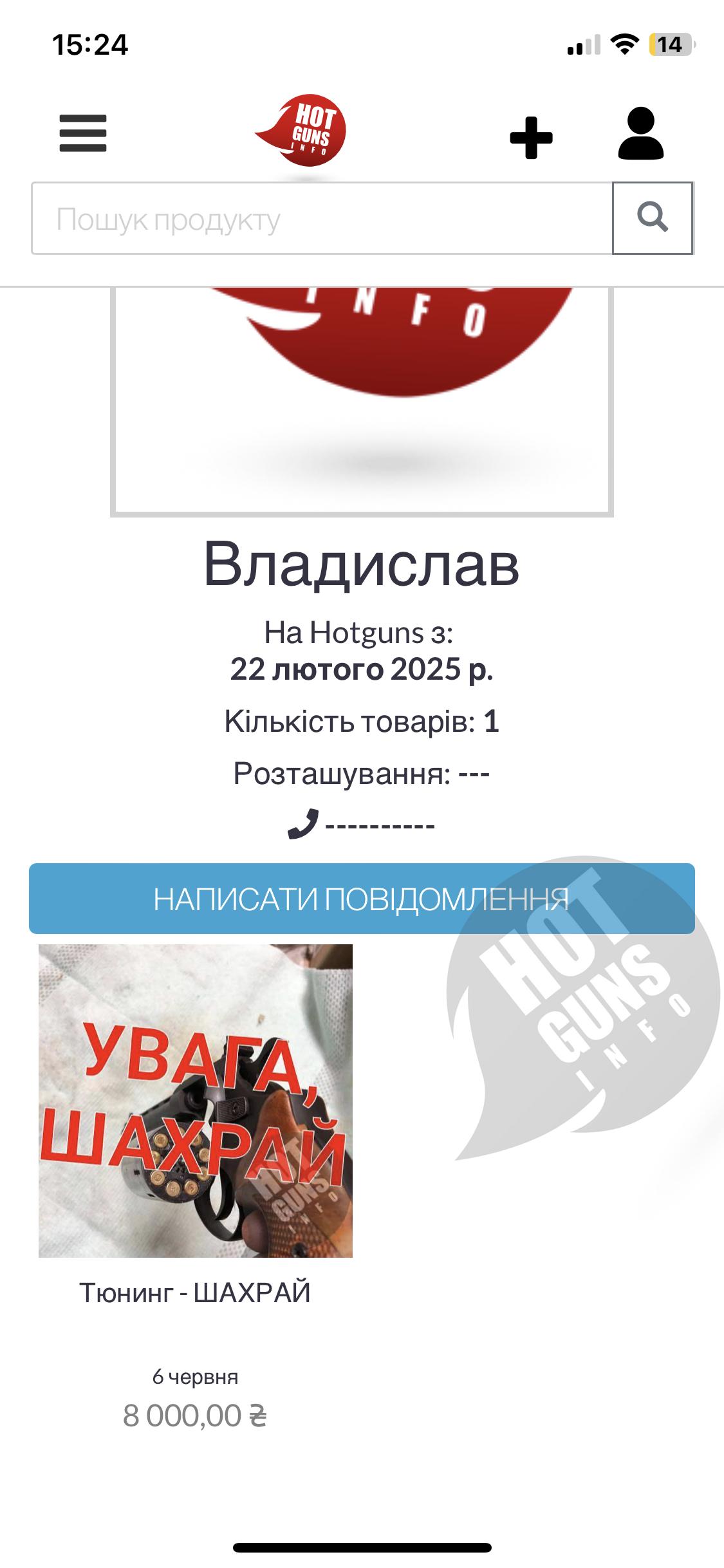The height and width of the screenshot is (1568, 724).
Task: Open the hamburger menu
Action: tap(83, 133)
